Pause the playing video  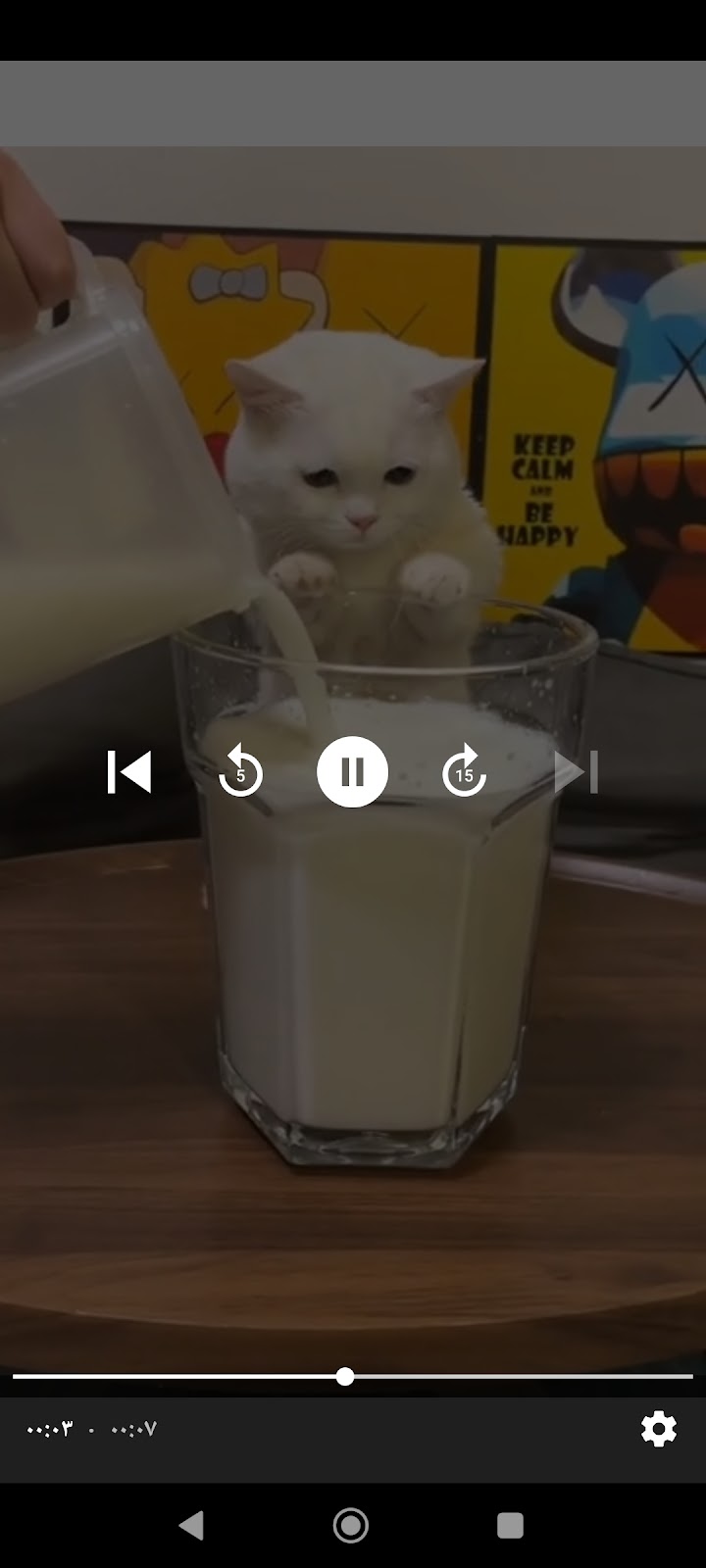click(352, 771)
